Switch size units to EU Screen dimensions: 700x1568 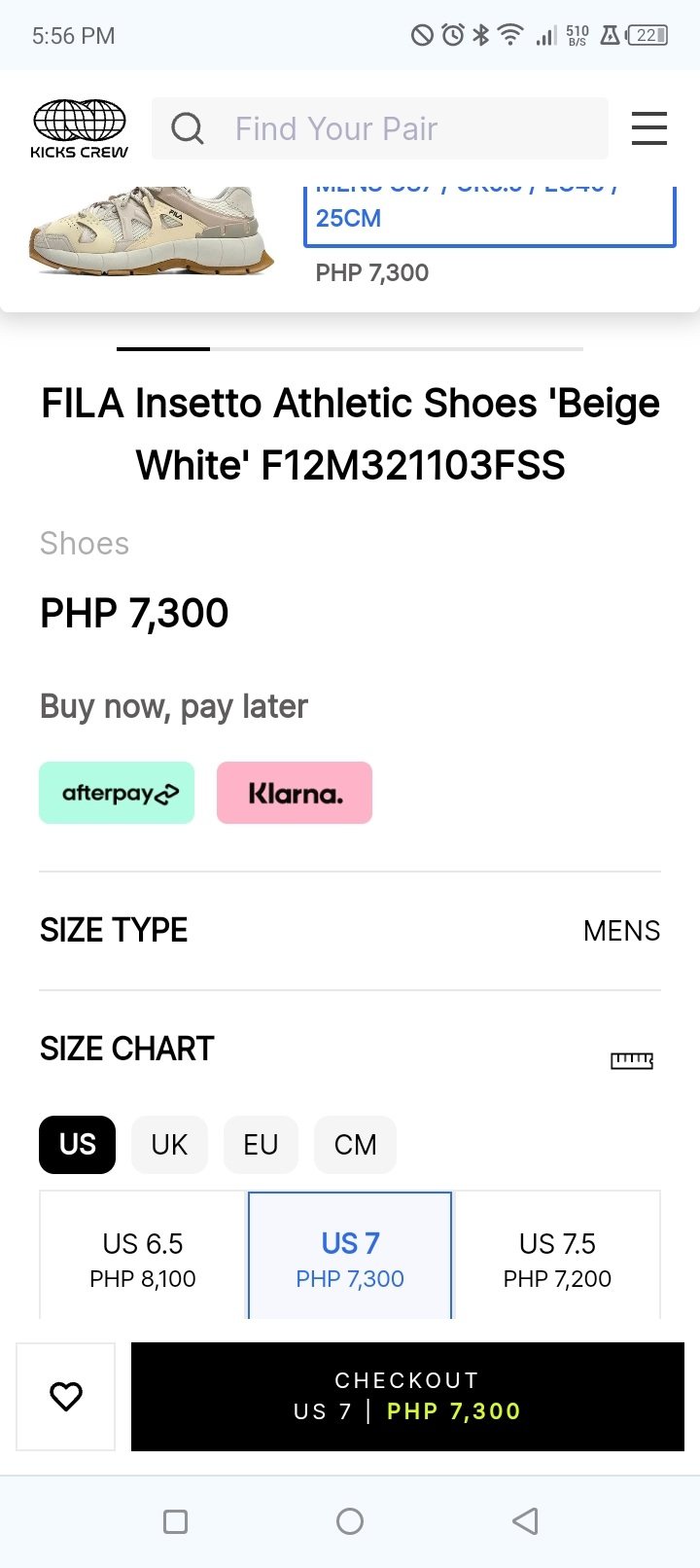pyautogui.click(x=261, y=1145)
